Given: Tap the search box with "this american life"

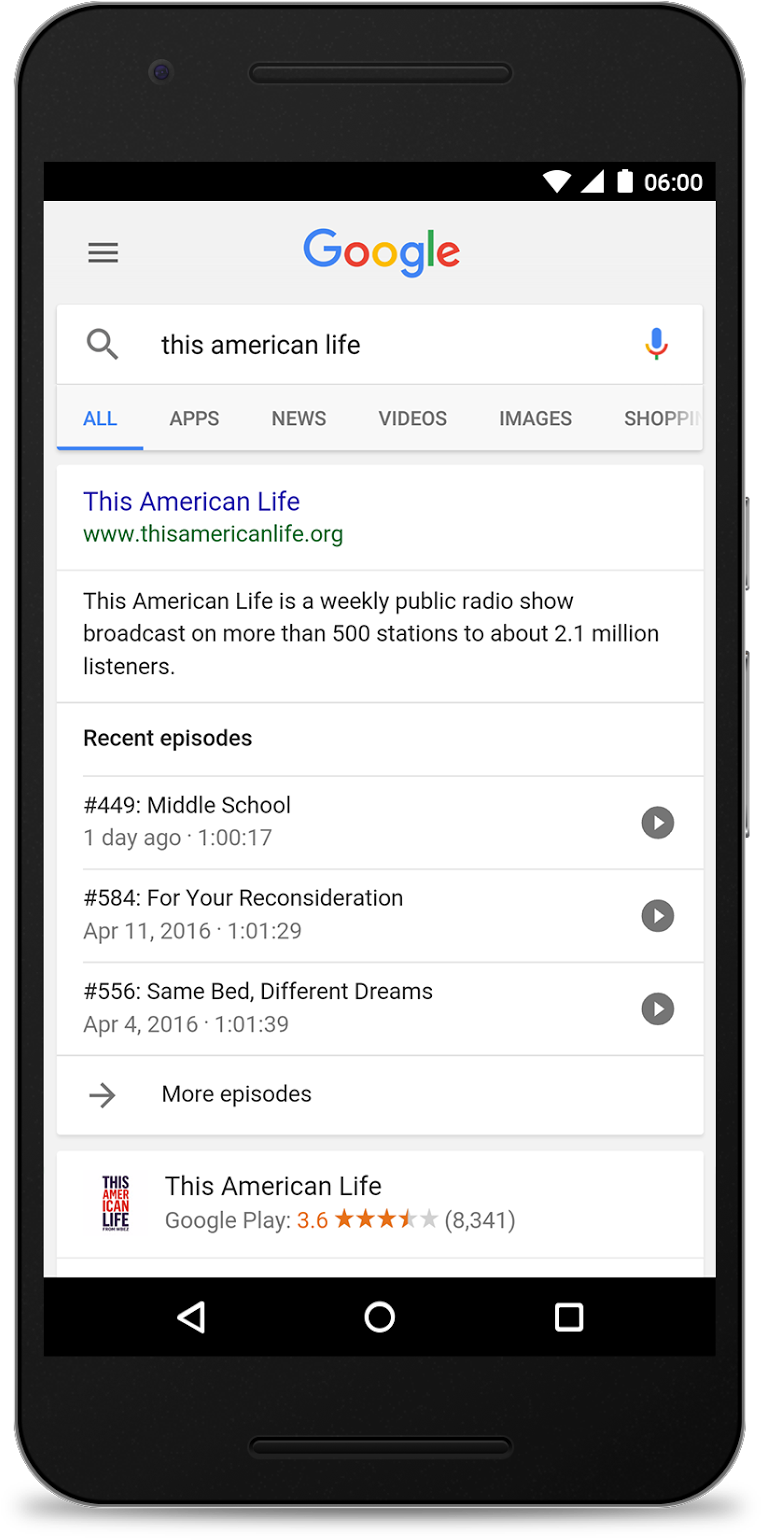Looking at the screenshot, I should click(x=380, y=345).
